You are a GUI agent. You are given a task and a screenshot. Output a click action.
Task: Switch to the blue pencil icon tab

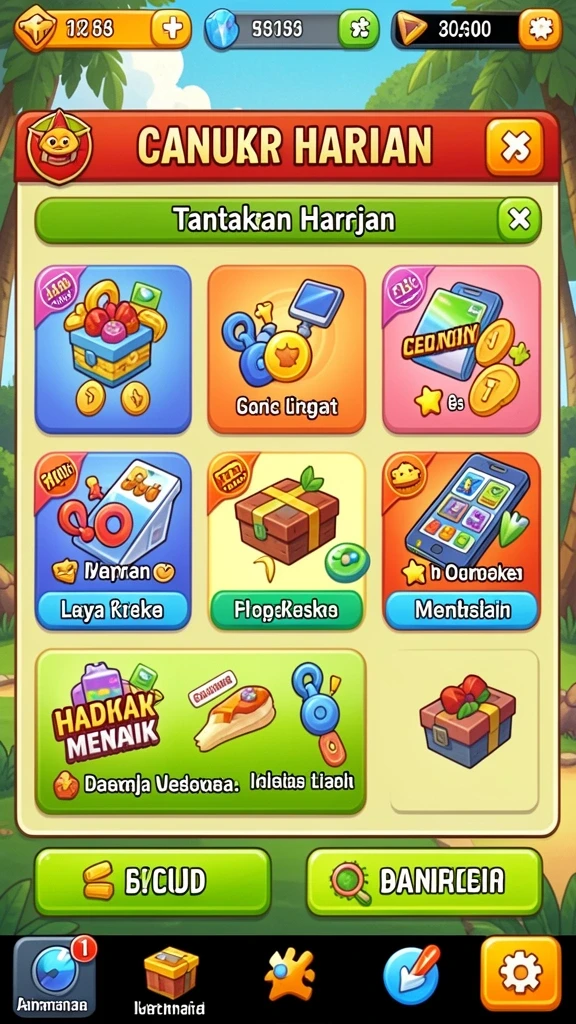point(411,974)
